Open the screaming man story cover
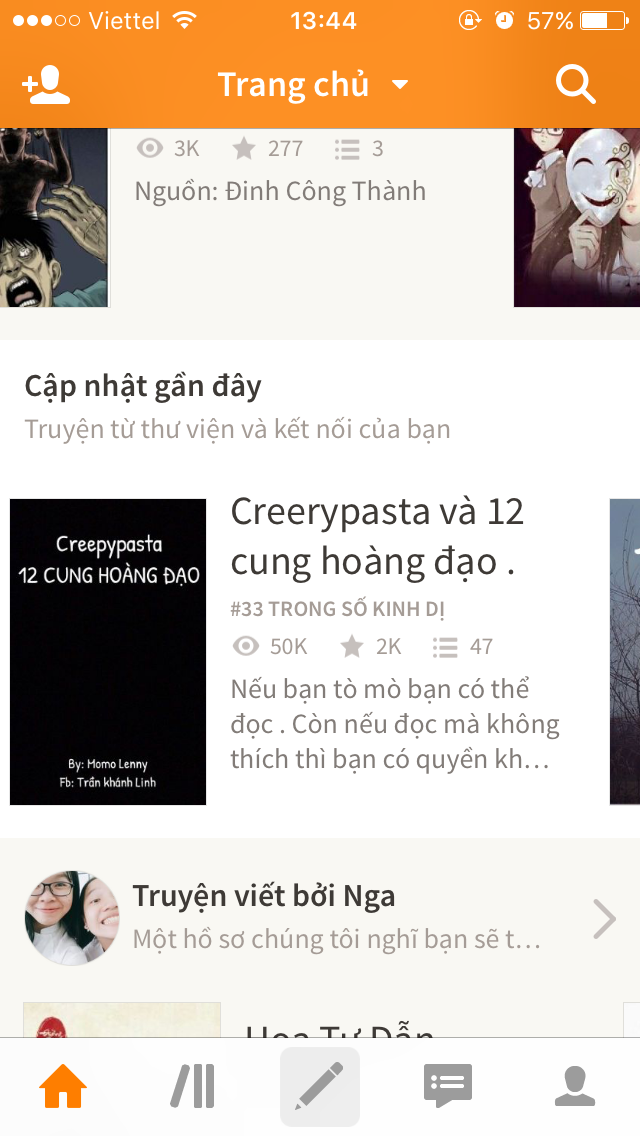Viewport: 640px width, 1136px height. tap(53, 218)
